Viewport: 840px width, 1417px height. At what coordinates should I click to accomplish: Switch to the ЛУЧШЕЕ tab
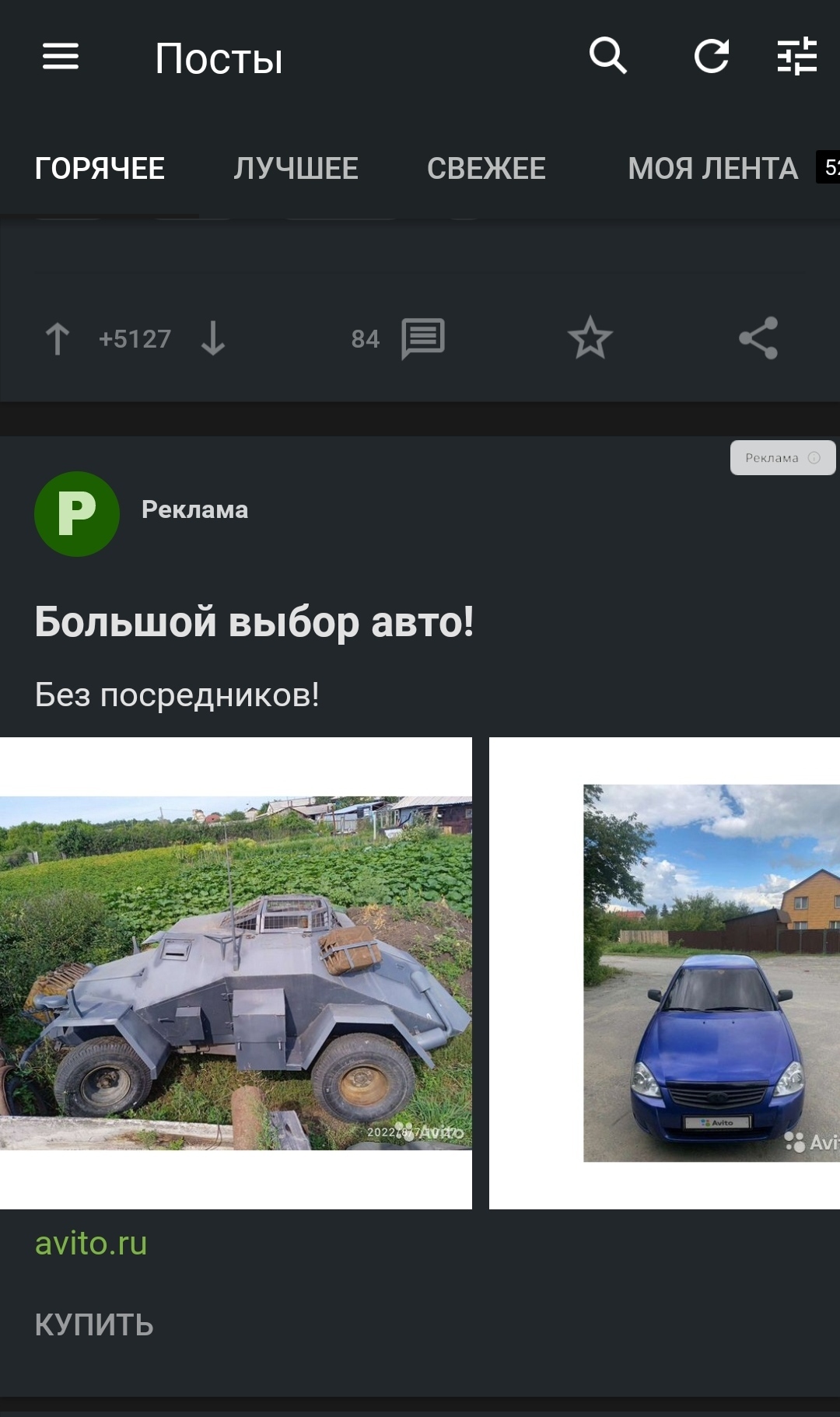tap(296, 169)
